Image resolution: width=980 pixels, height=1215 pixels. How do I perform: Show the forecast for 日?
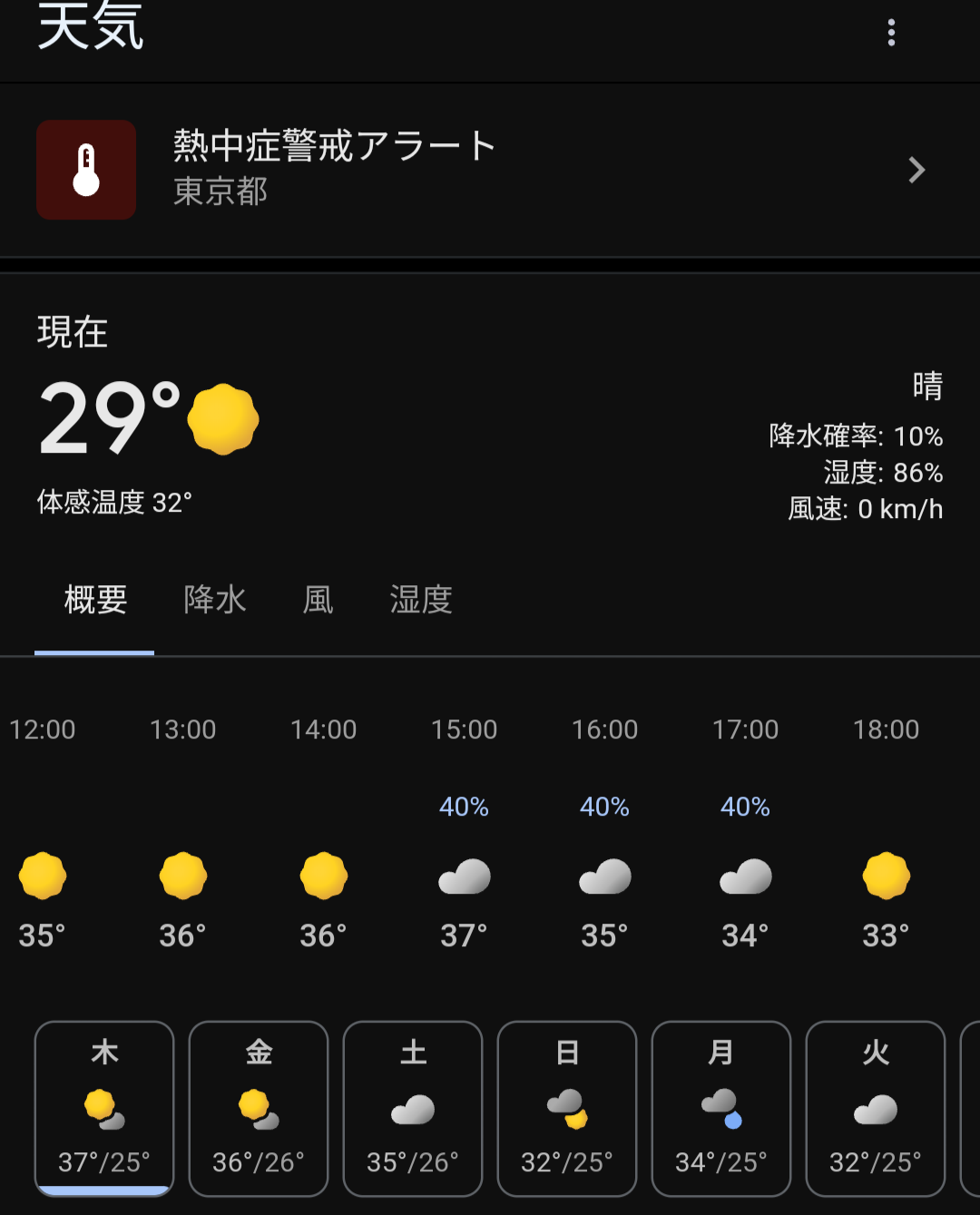567,1108
